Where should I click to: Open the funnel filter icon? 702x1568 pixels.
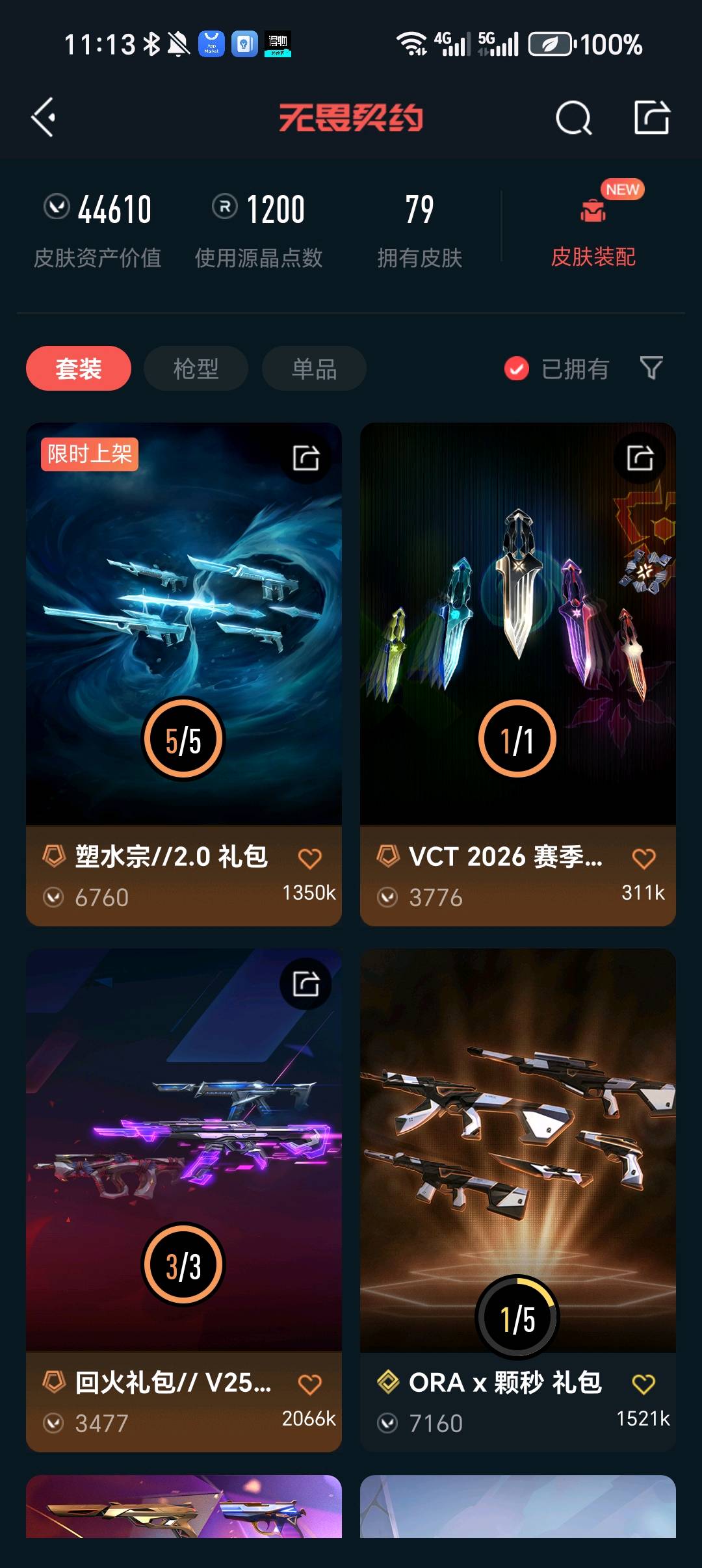click(x=651, y=369)
